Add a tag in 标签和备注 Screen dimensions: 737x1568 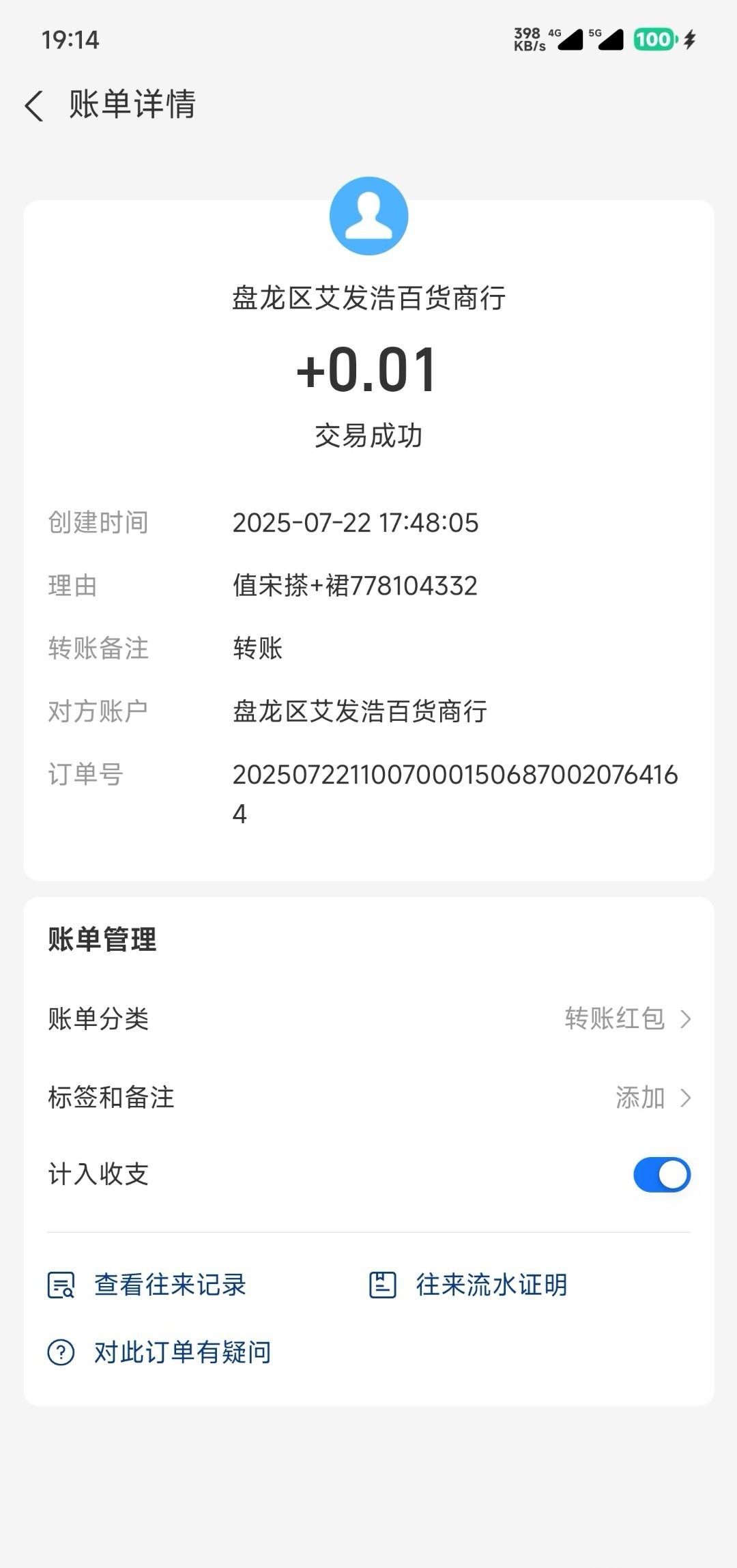click(x=652, y=1098)
